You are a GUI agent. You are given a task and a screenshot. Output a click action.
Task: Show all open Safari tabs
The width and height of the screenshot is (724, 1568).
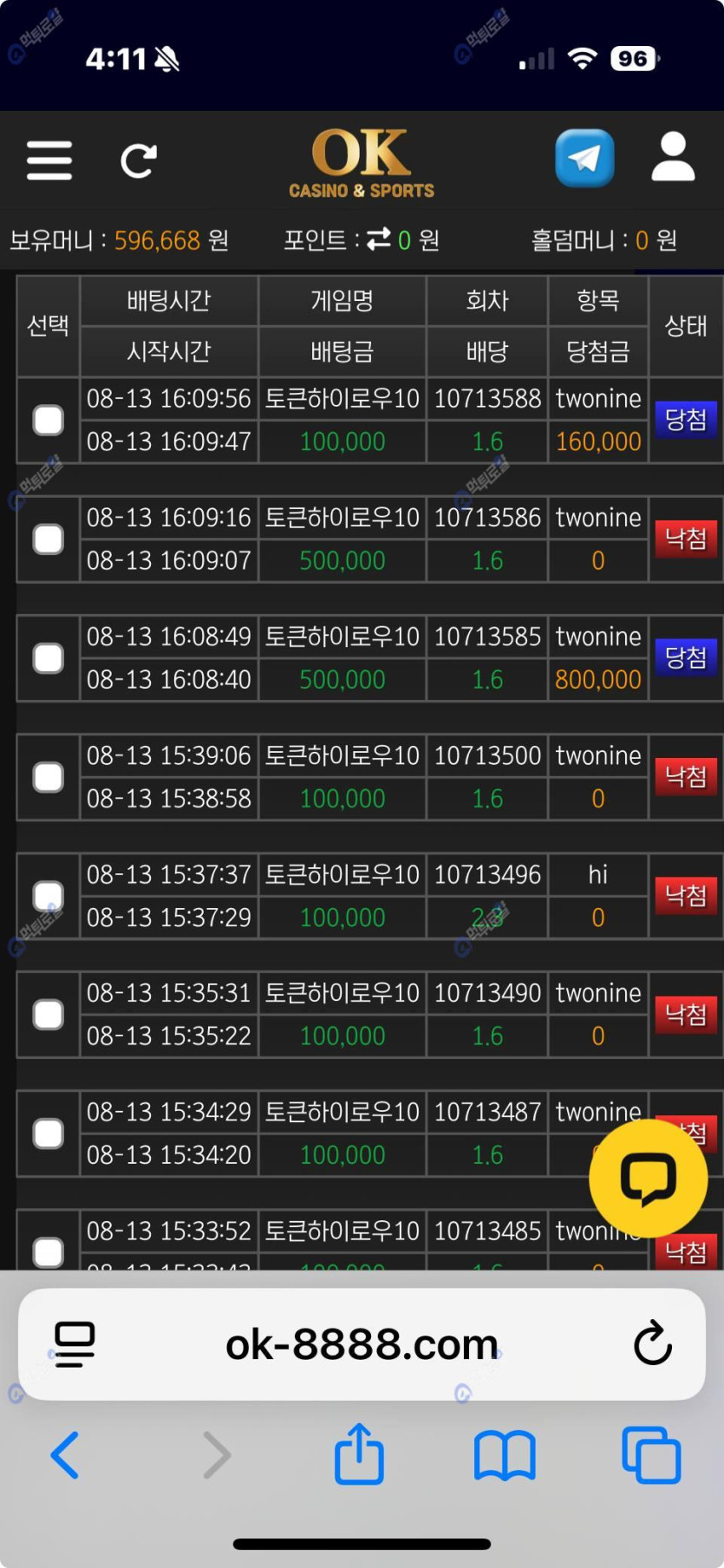651,1454
